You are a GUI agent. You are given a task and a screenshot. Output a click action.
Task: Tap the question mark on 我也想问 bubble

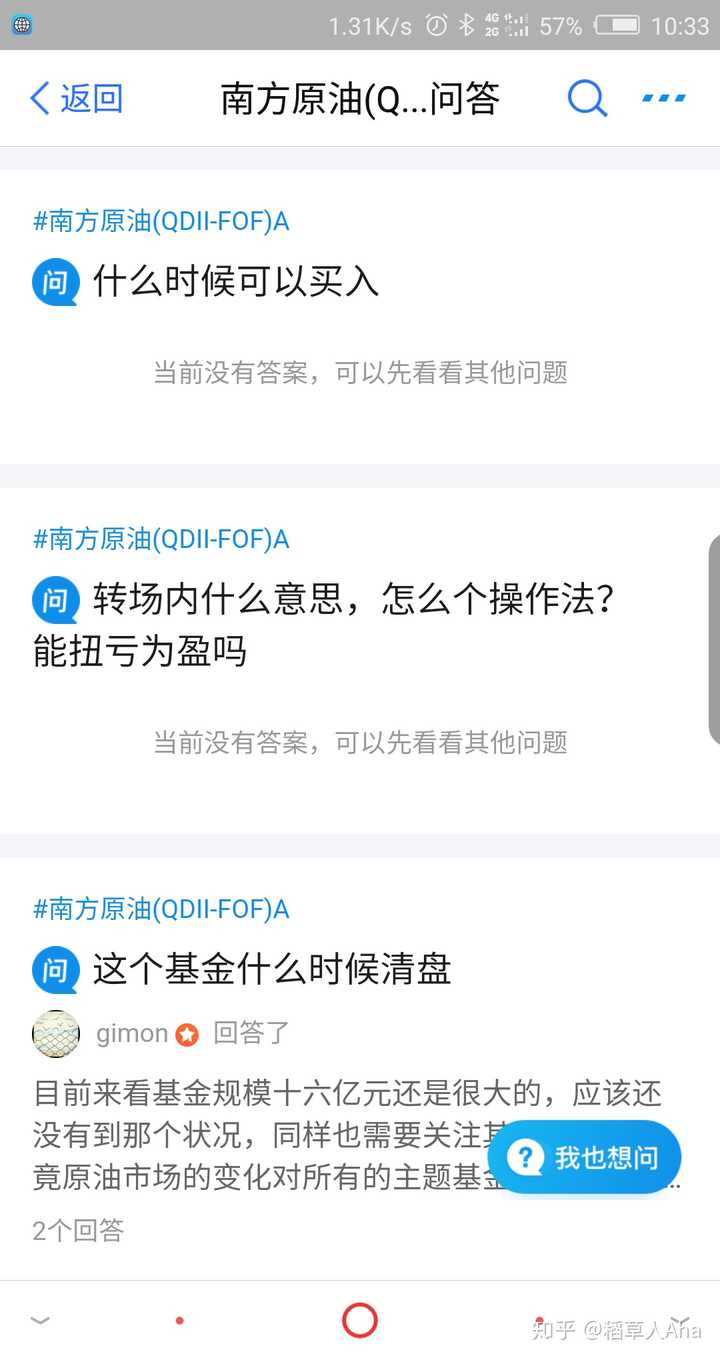tap(526, 1157)
